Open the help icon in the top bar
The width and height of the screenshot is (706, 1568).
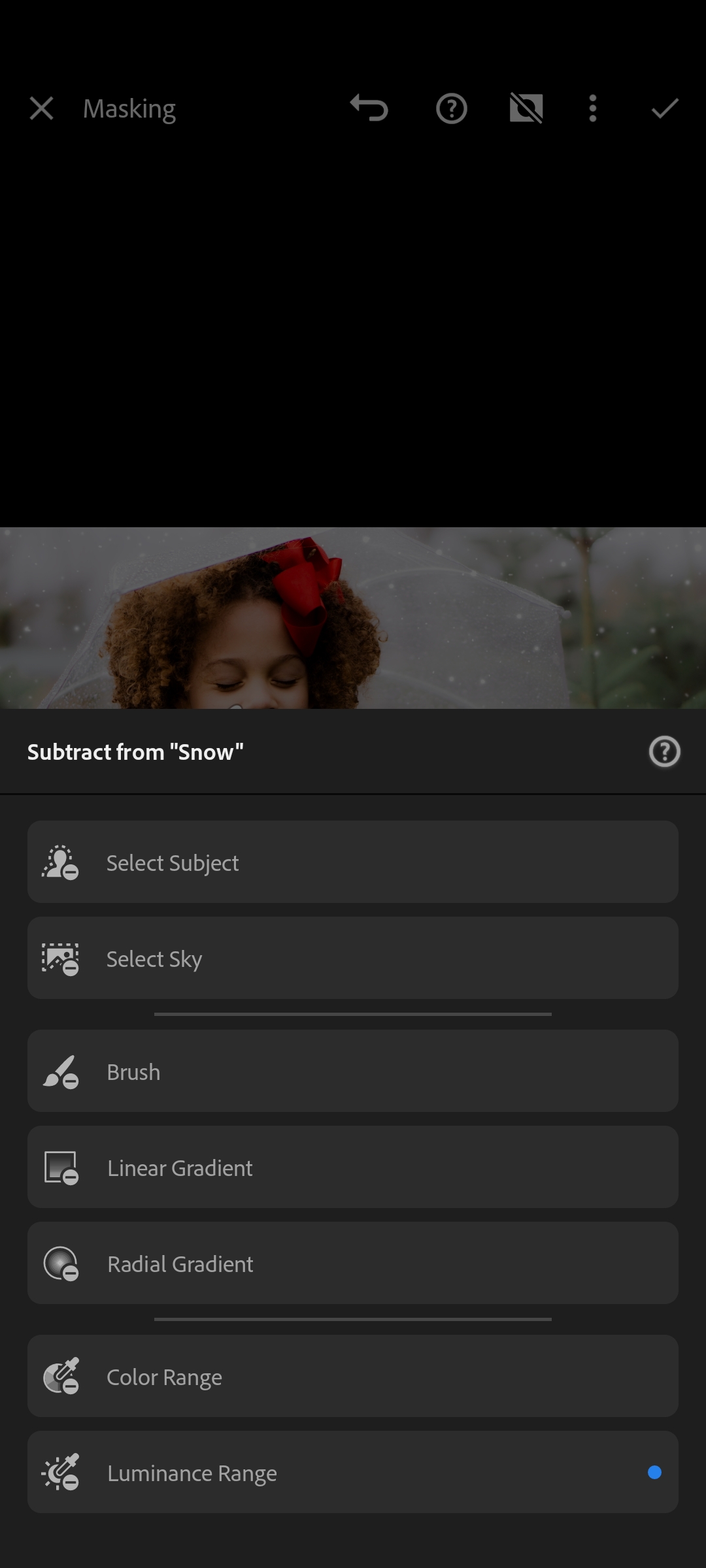coord(451,108)
